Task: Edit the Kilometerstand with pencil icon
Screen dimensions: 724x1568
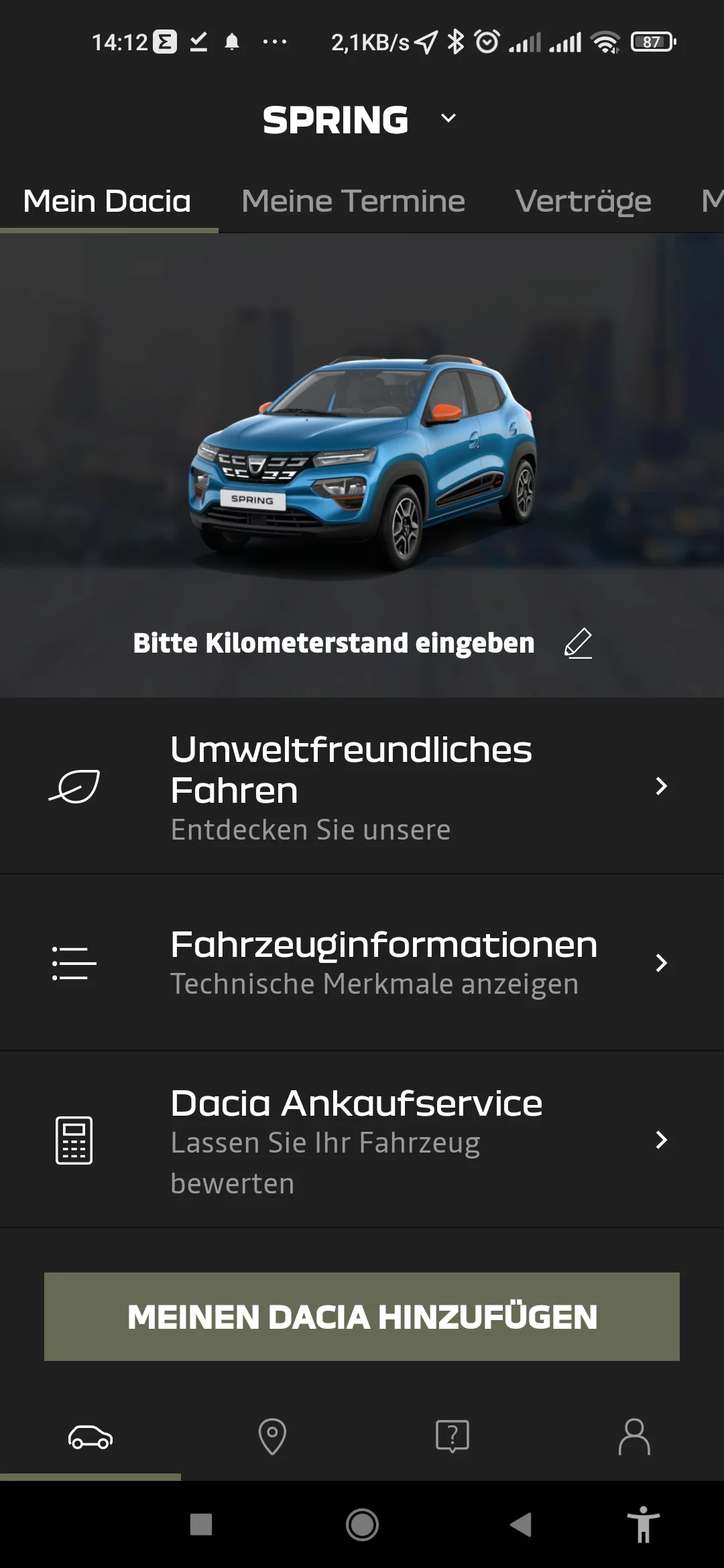Action: click(578, 643)
